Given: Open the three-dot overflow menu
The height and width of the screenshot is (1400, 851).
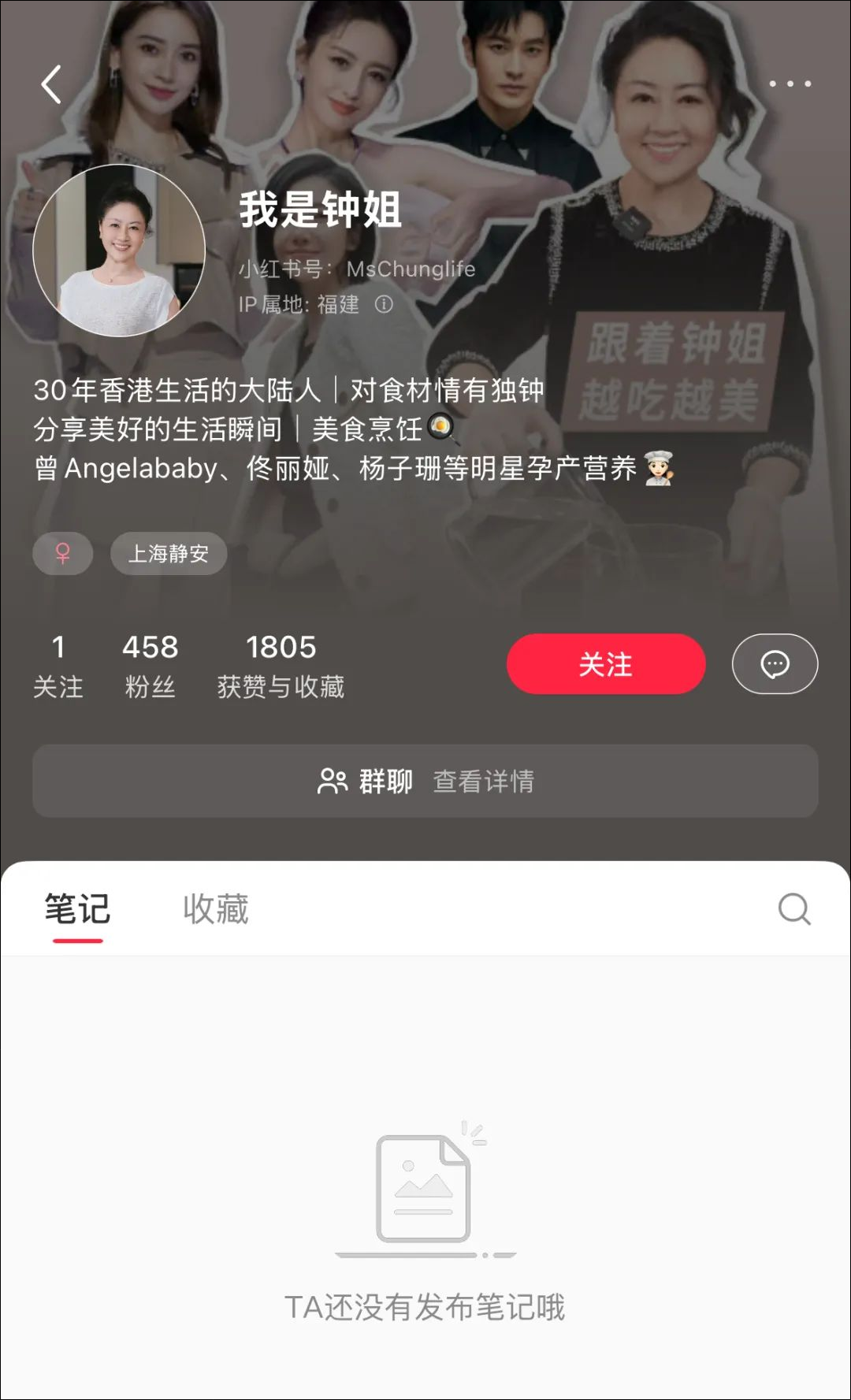Looking at the screenshot, I should click(x=790, y=84).
